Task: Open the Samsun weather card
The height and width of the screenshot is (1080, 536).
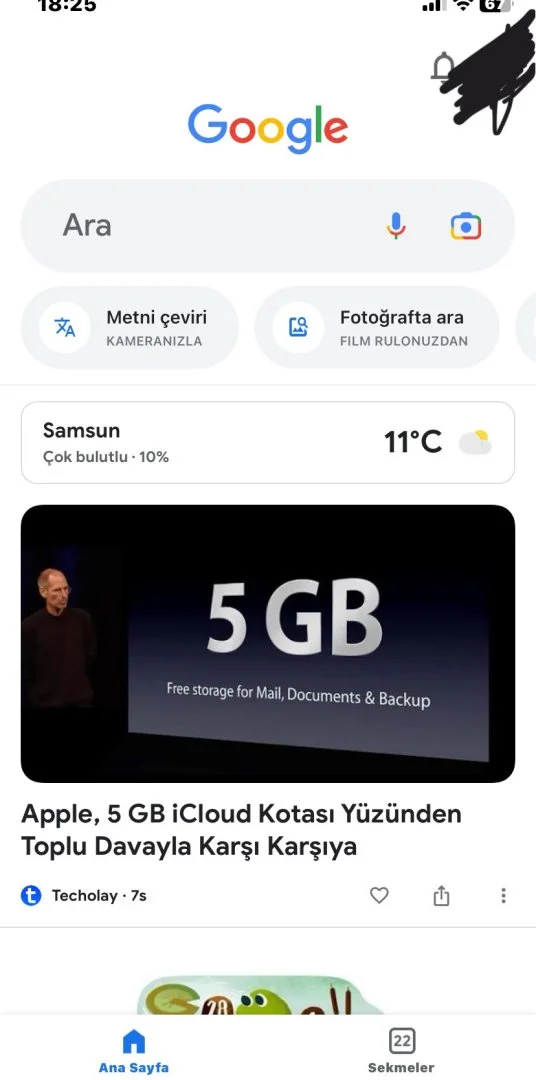Action: point(268,442)
